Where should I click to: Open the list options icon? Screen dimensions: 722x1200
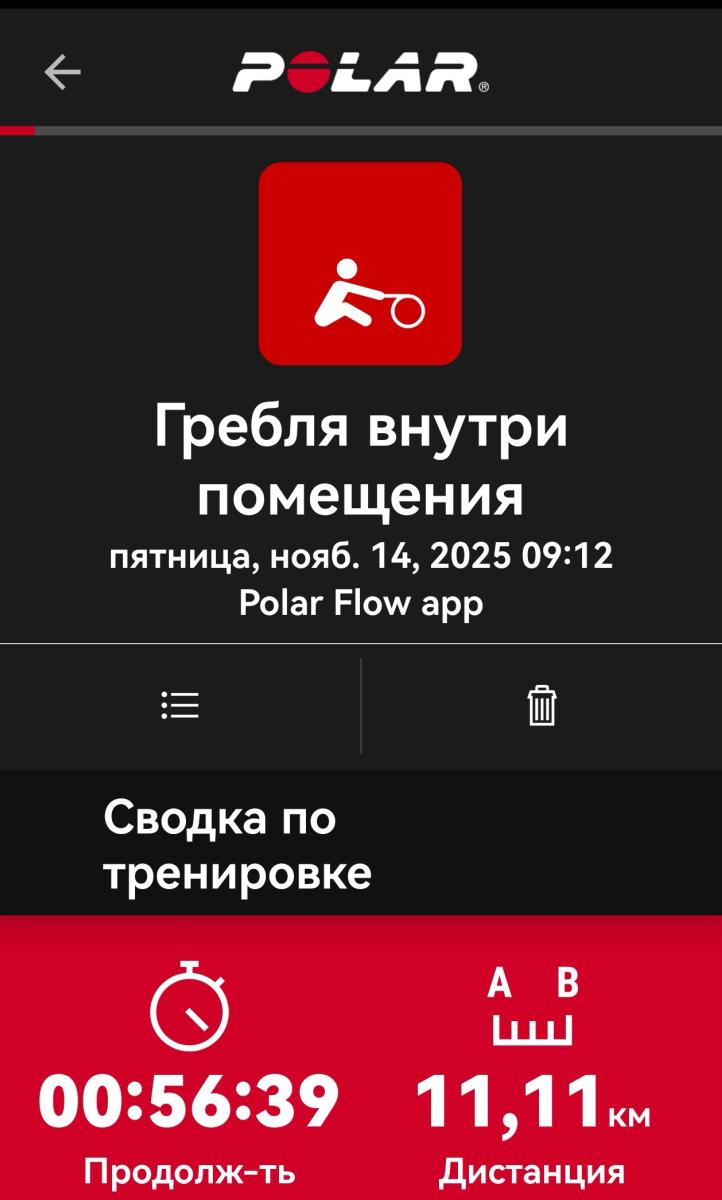coord(180,706)
